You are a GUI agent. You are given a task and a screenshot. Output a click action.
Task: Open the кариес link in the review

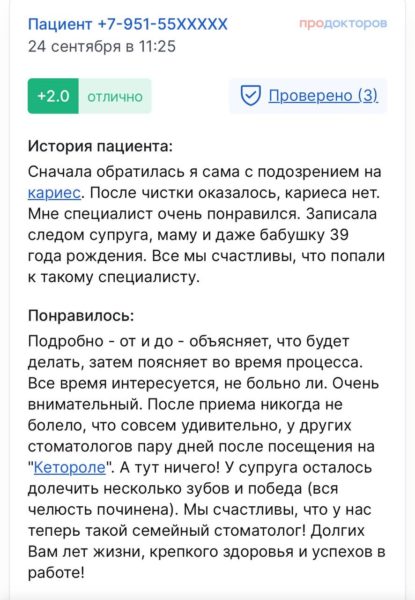click(x=54, y=193)
